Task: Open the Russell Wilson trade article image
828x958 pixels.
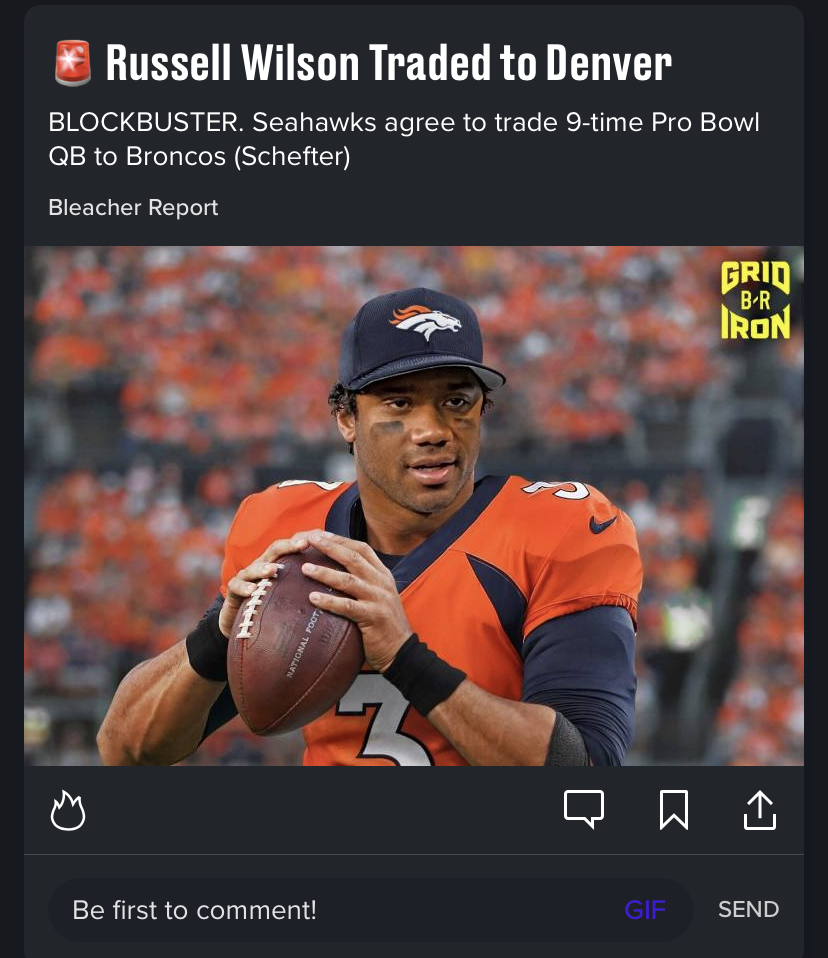Action: tap(414, 506)
